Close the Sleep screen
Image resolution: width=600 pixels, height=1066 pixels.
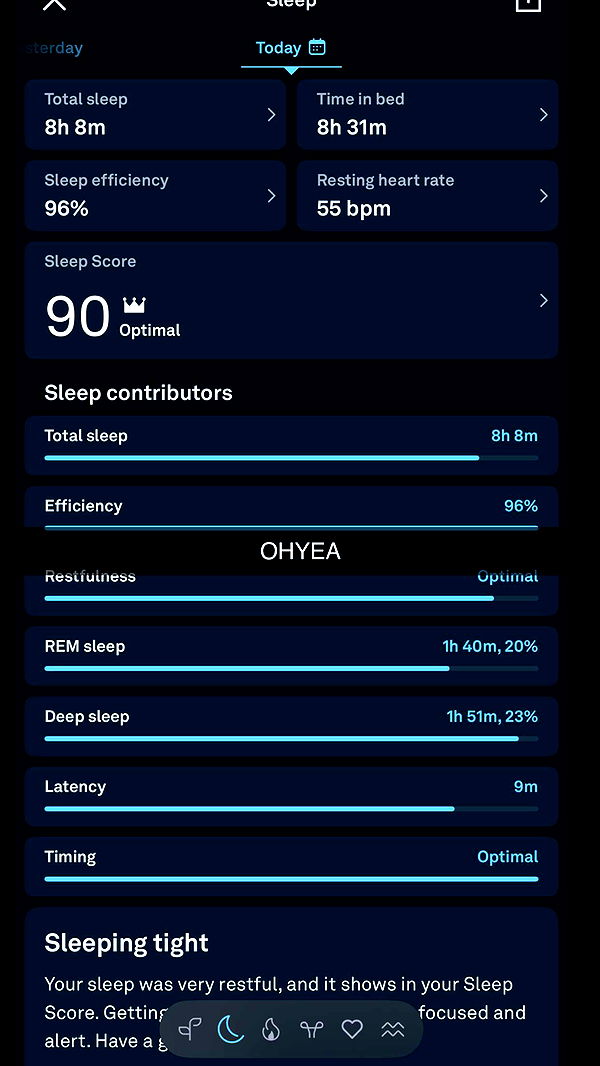pyautogui.click(x=54, y=4)
